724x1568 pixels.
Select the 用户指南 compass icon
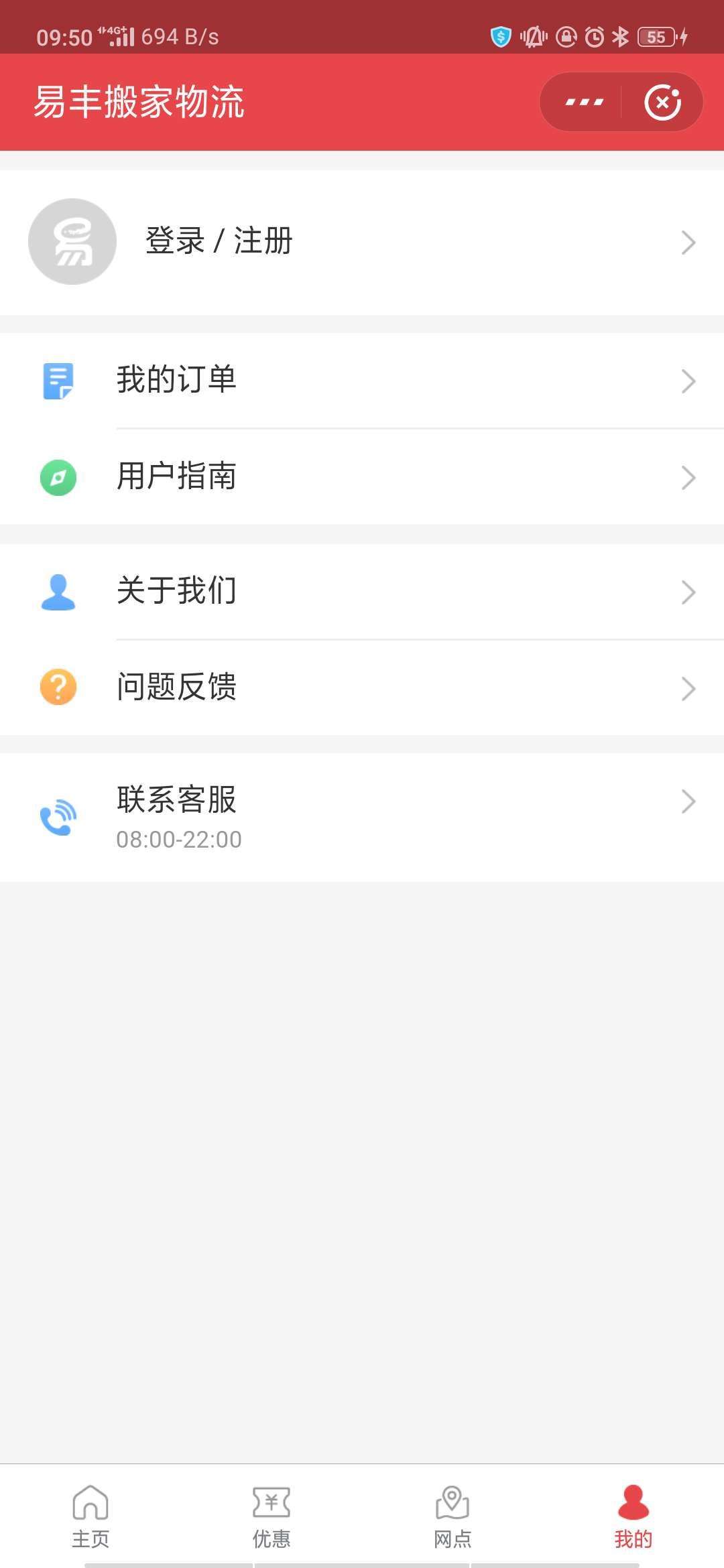(x=59, y=477)
